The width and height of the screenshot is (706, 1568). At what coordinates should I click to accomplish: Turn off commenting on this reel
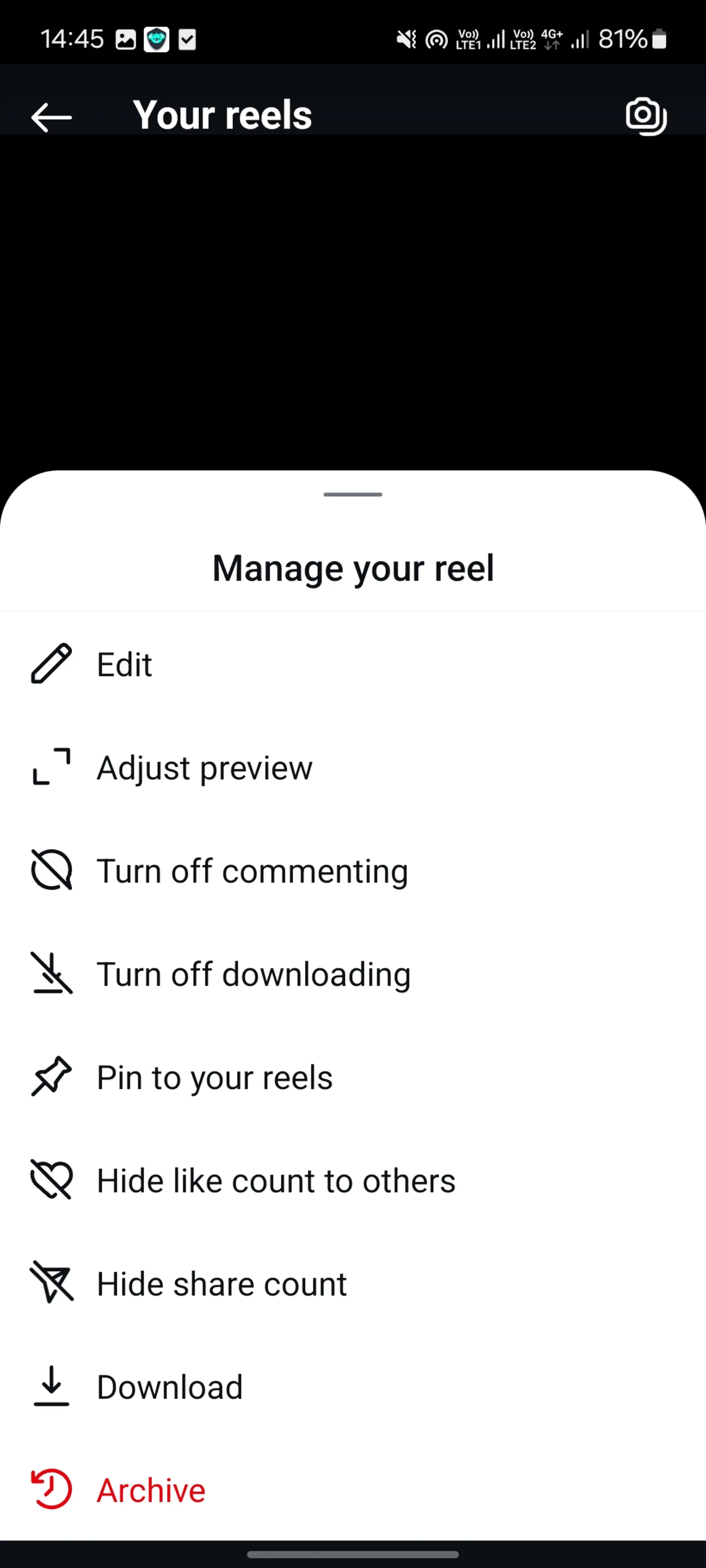click(x=353, y=871)
